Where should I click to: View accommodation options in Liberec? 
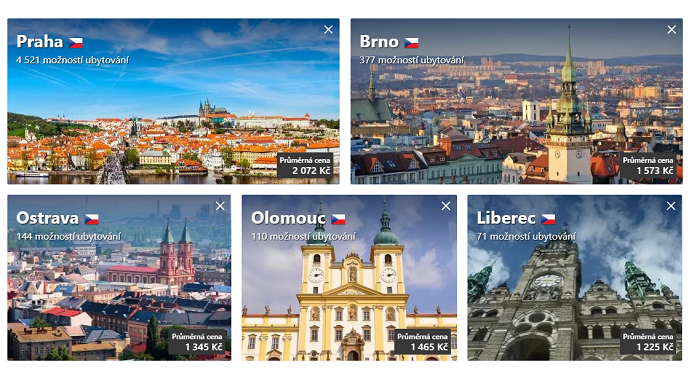575,278
